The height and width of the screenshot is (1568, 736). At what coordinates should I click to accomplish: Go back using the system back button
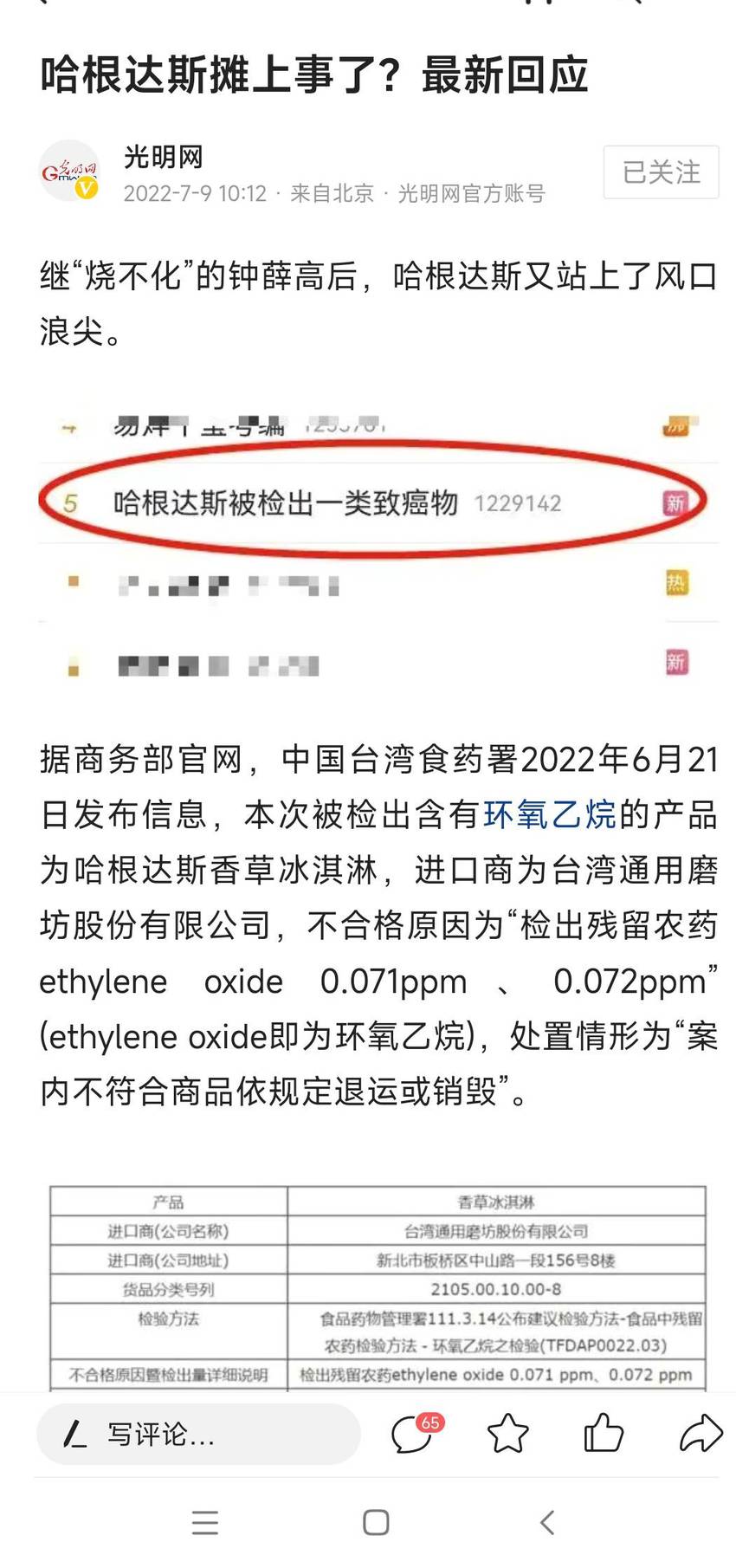[546, 1522]
